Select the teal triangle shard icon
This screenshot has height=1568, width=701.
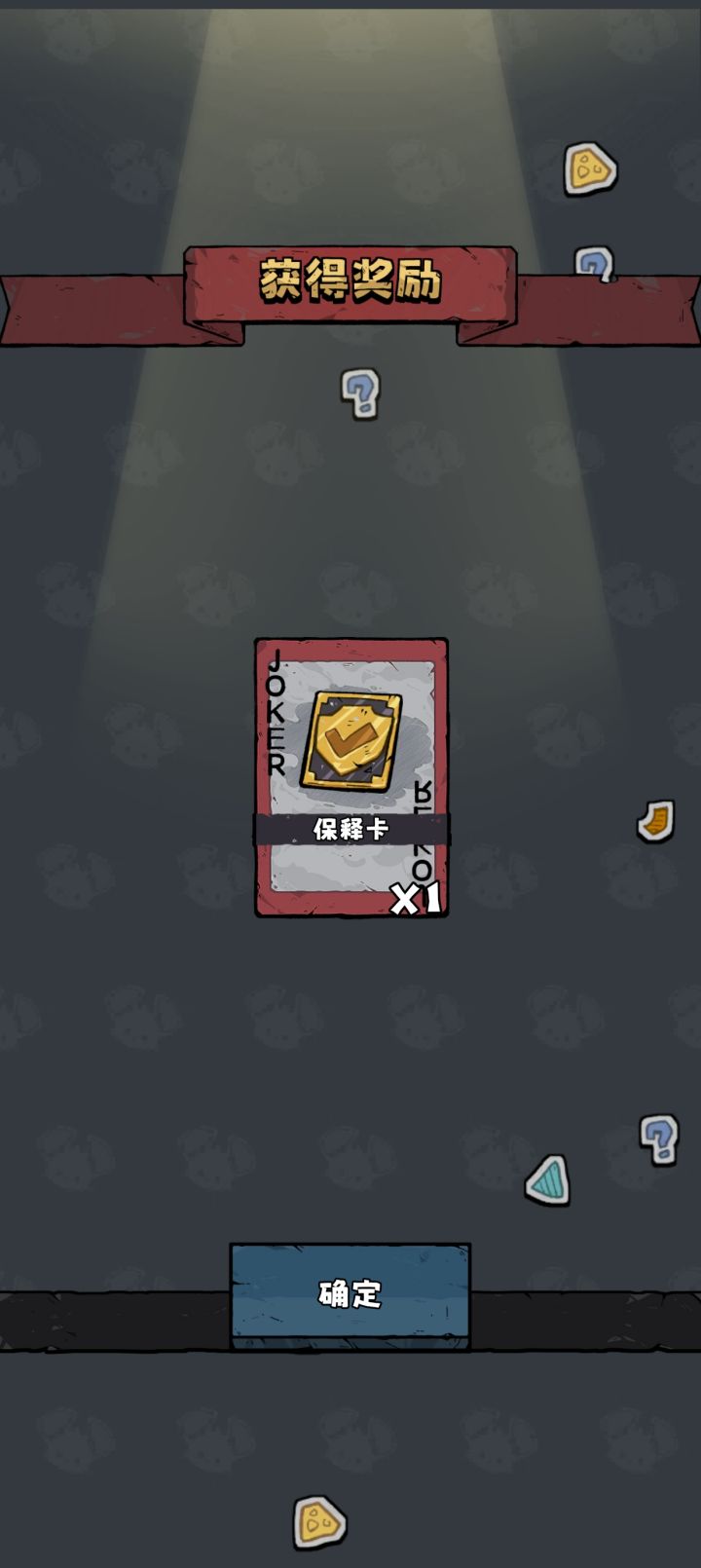[x=547, y=1179]
